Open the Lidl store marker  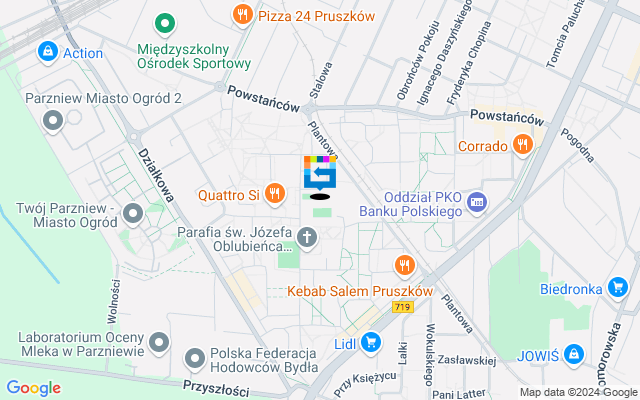click(x=371, y=343)
